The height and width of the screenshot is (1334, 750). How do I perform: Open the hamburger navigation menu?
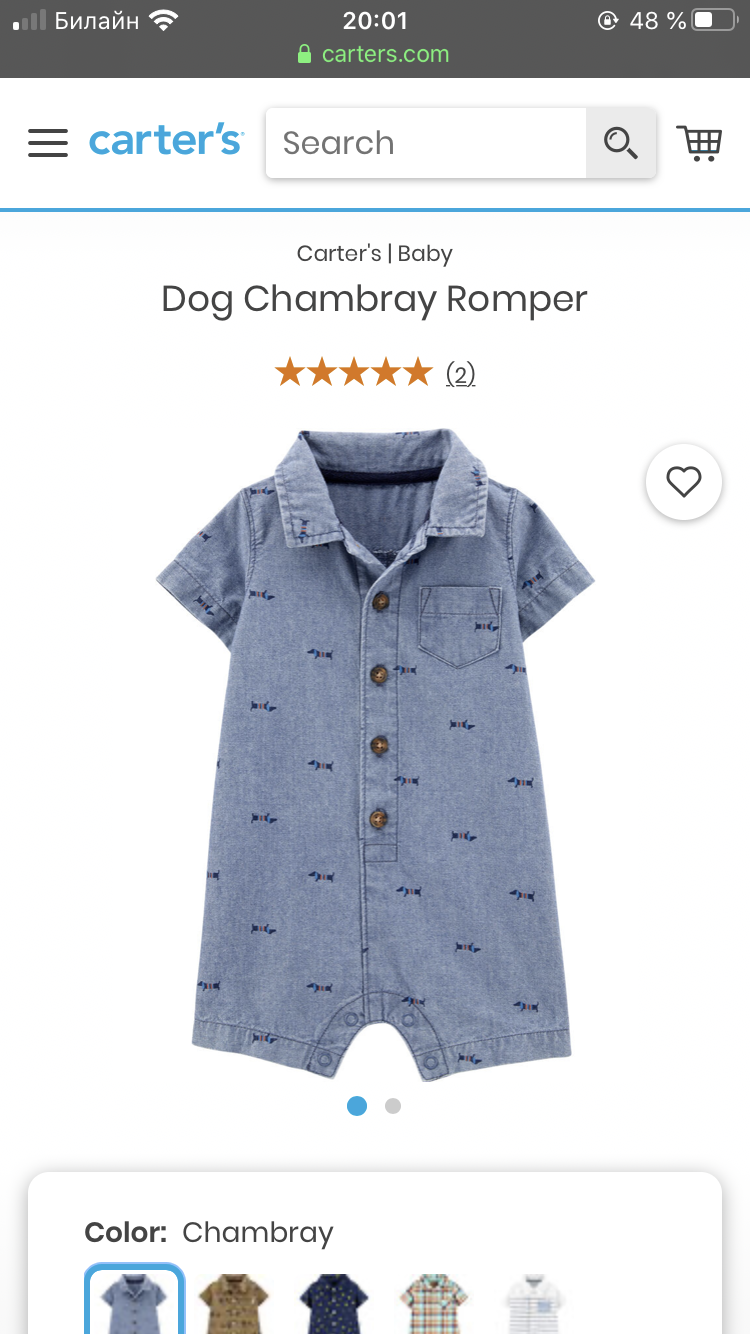(x=48, y=143)
